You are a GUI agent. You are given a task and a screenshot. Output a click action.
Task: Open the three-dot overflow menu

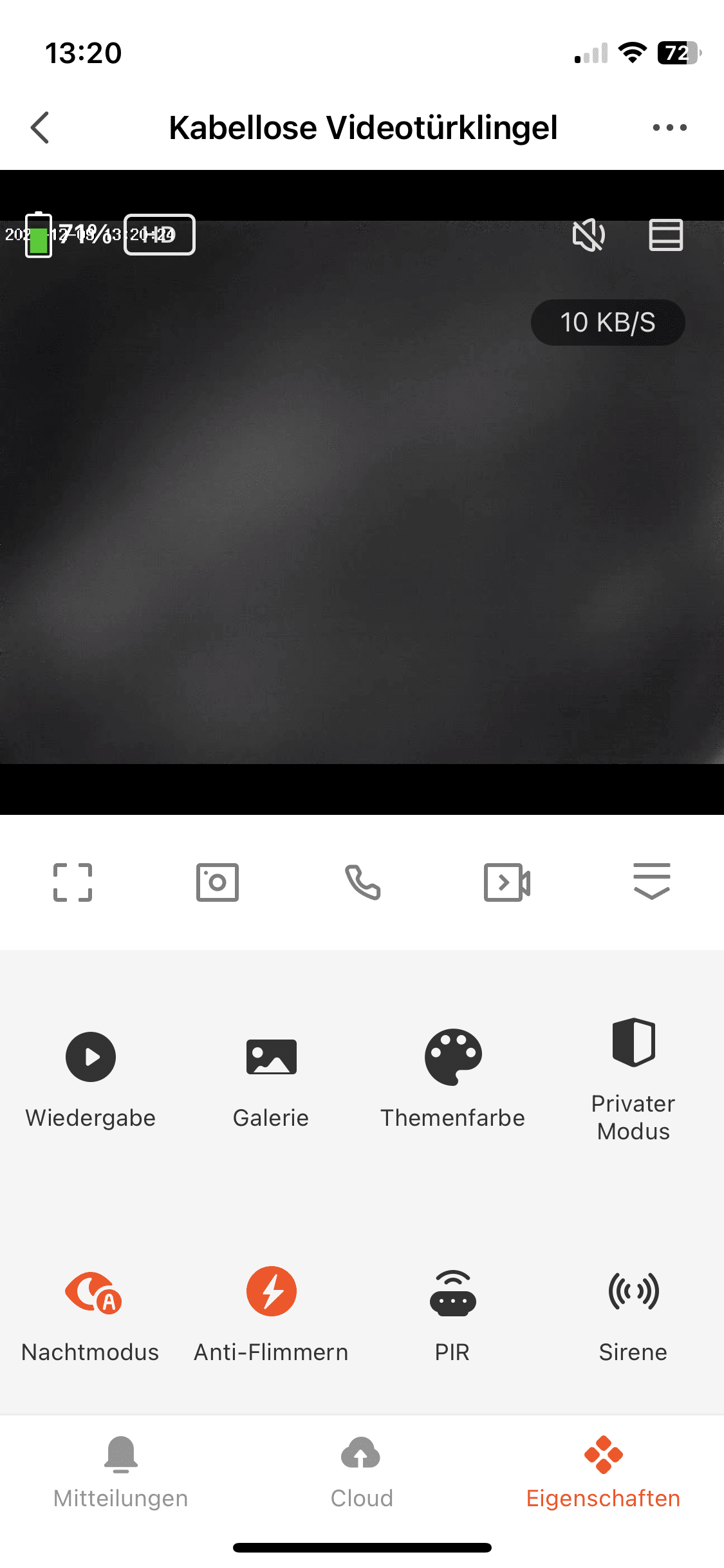click(x=669, y=127)
